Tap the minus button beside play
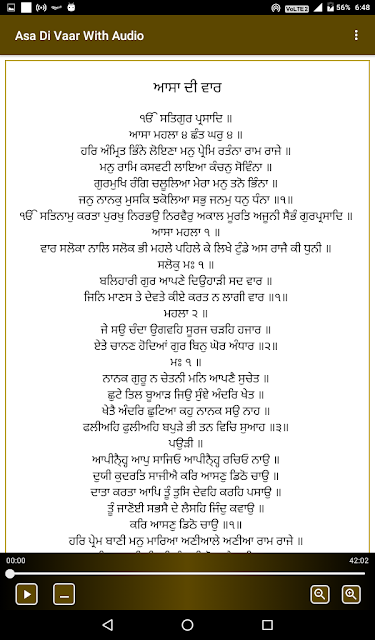 [64, 594]
